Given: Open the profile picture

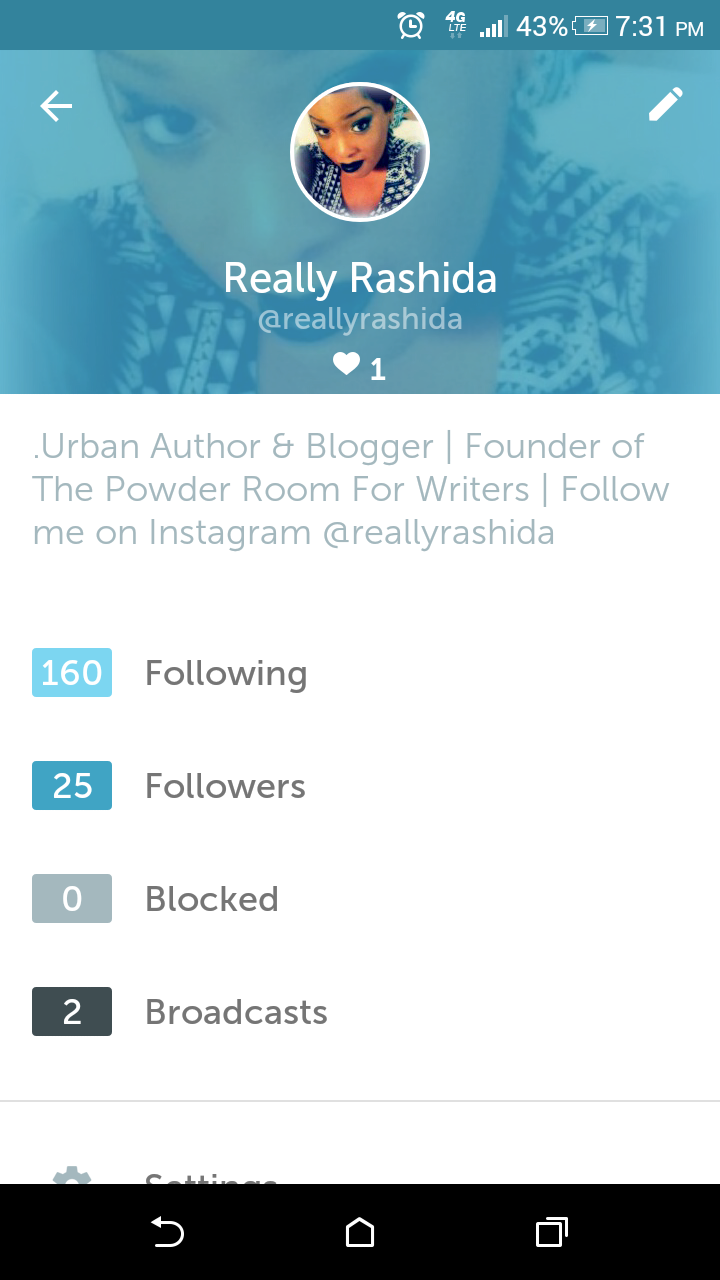Looking at the screenshot, I should click(x=360, y=152).
